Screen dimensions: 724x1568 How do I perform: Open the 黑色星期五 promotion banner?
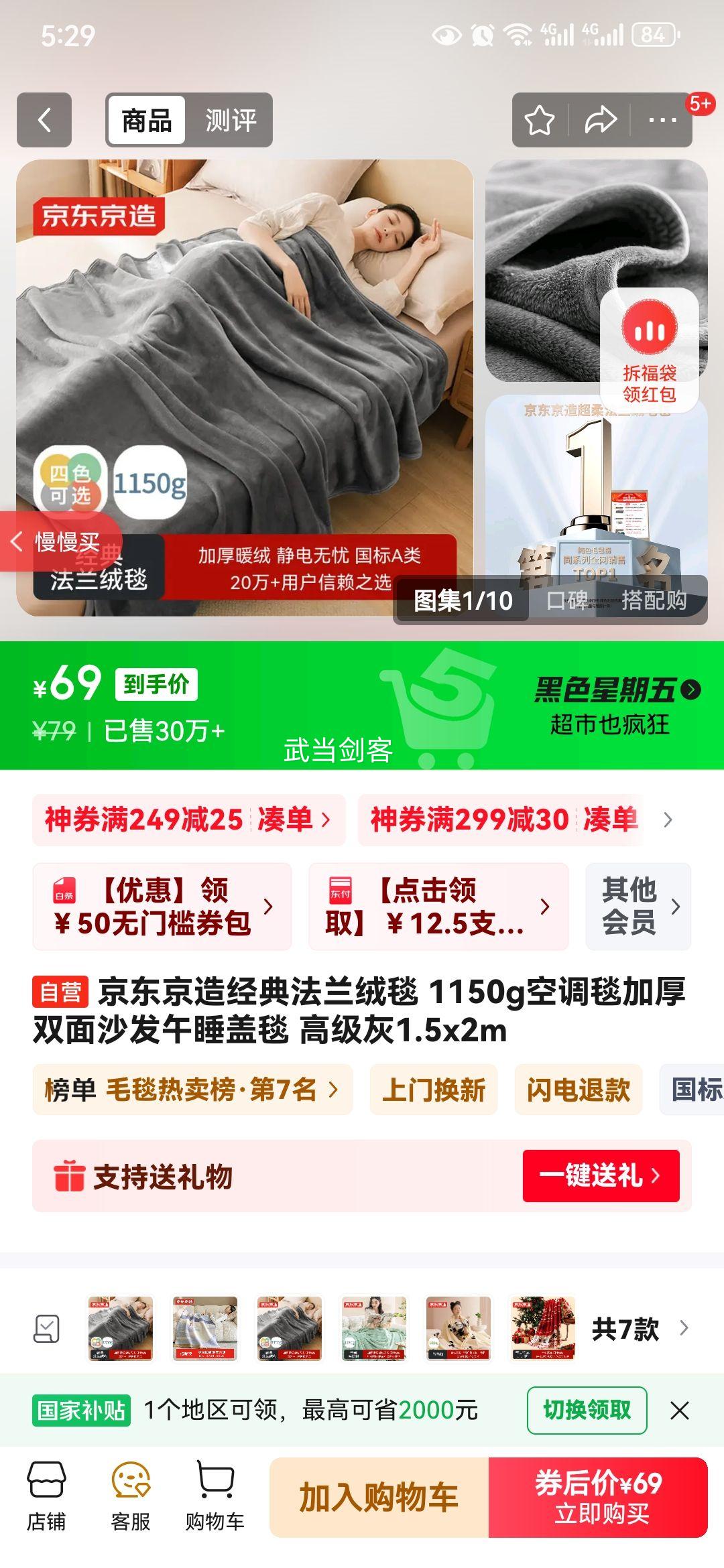(x=615, y=706)
